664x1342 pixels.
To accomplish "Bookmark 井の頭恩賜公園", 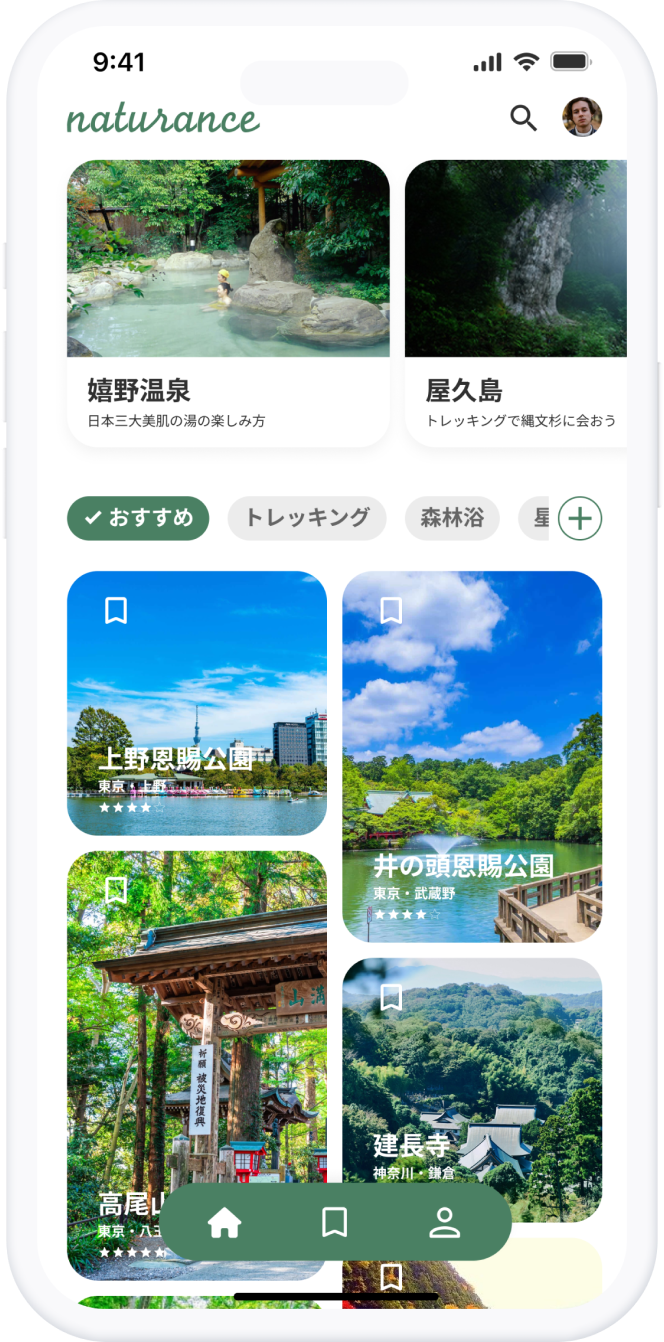I will point(391,610).
